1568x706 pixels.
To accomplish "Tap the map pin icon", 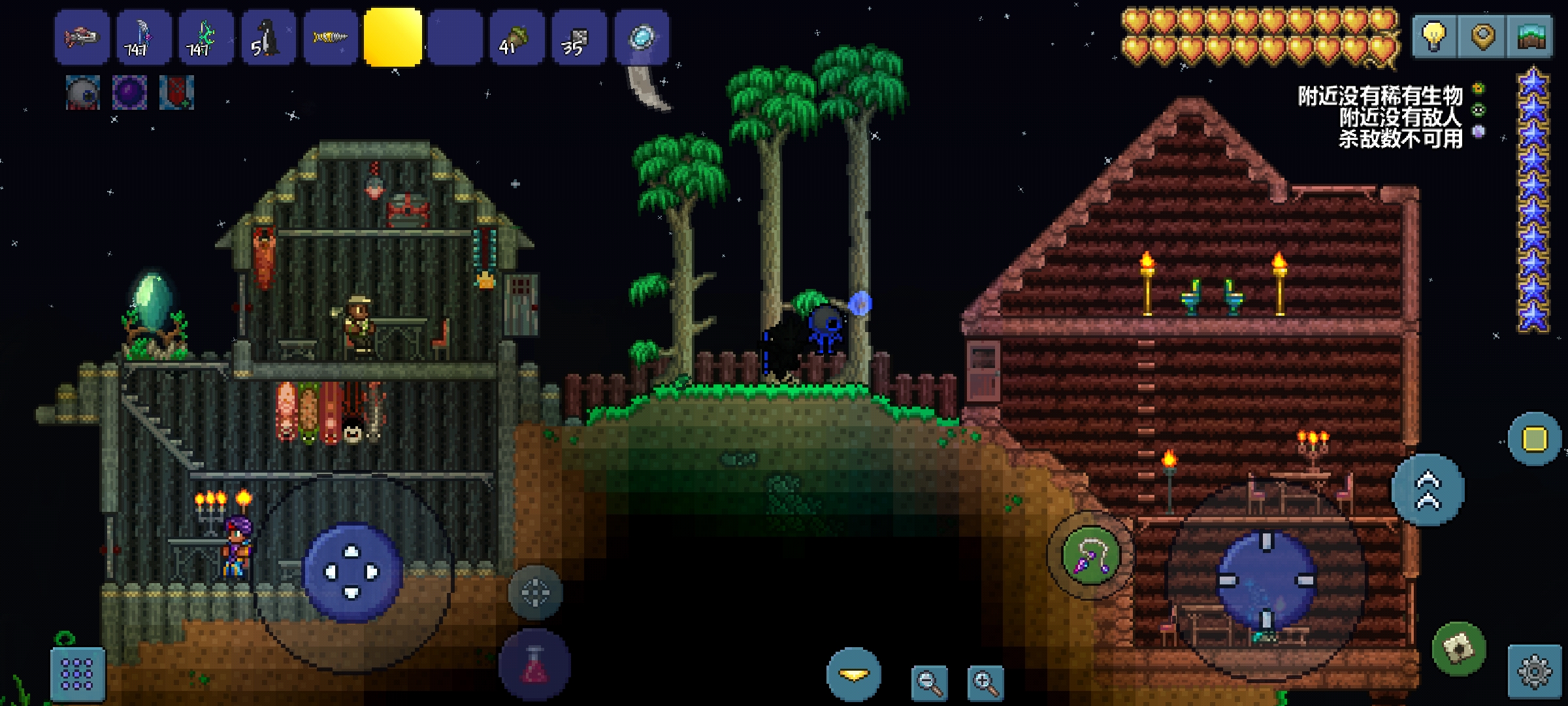I will click(x=1482, y=36).
